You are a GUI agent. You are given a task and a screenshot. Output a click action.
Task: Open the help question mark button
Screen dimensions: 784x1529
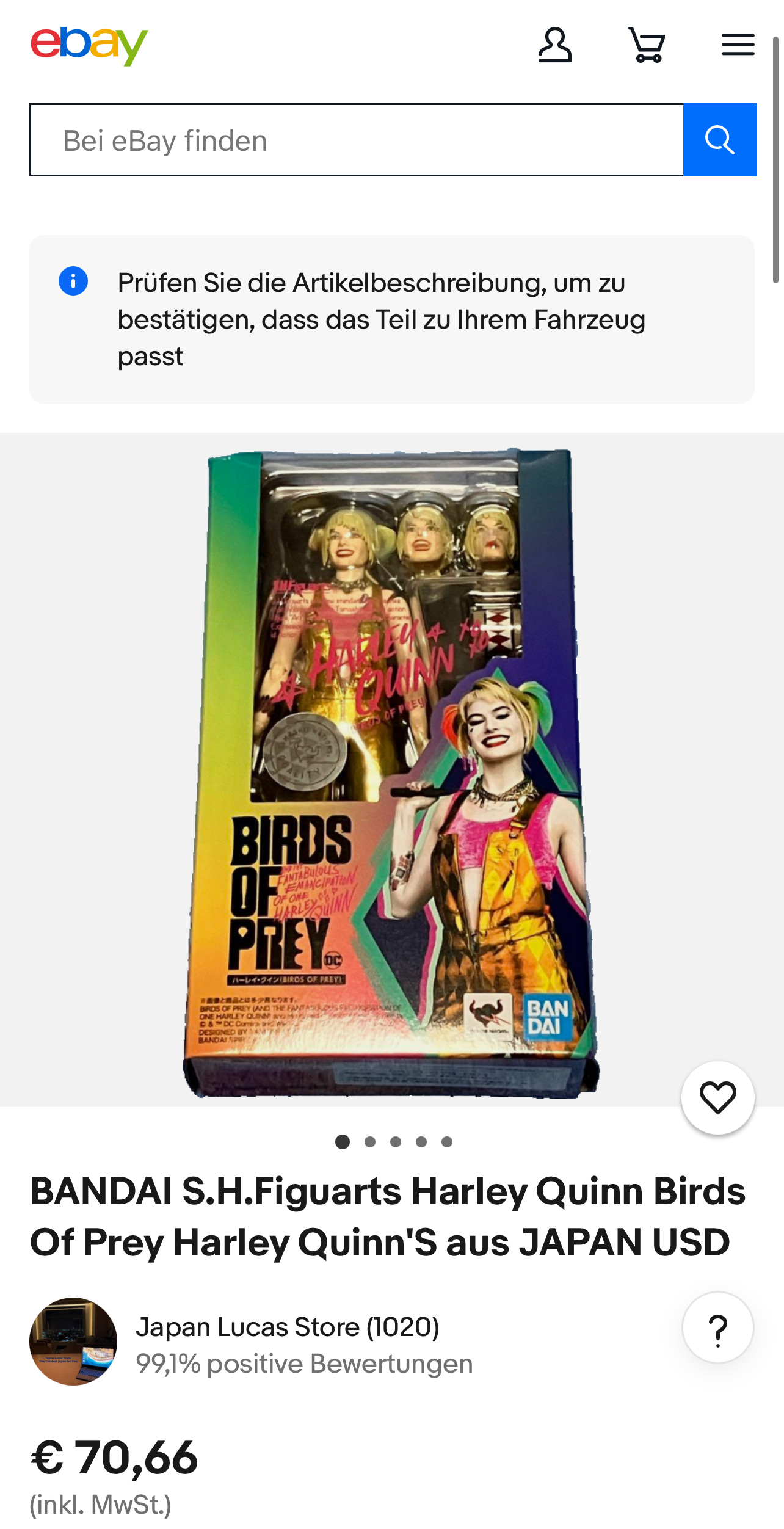pyautogui.click(x=717, y=1327)
